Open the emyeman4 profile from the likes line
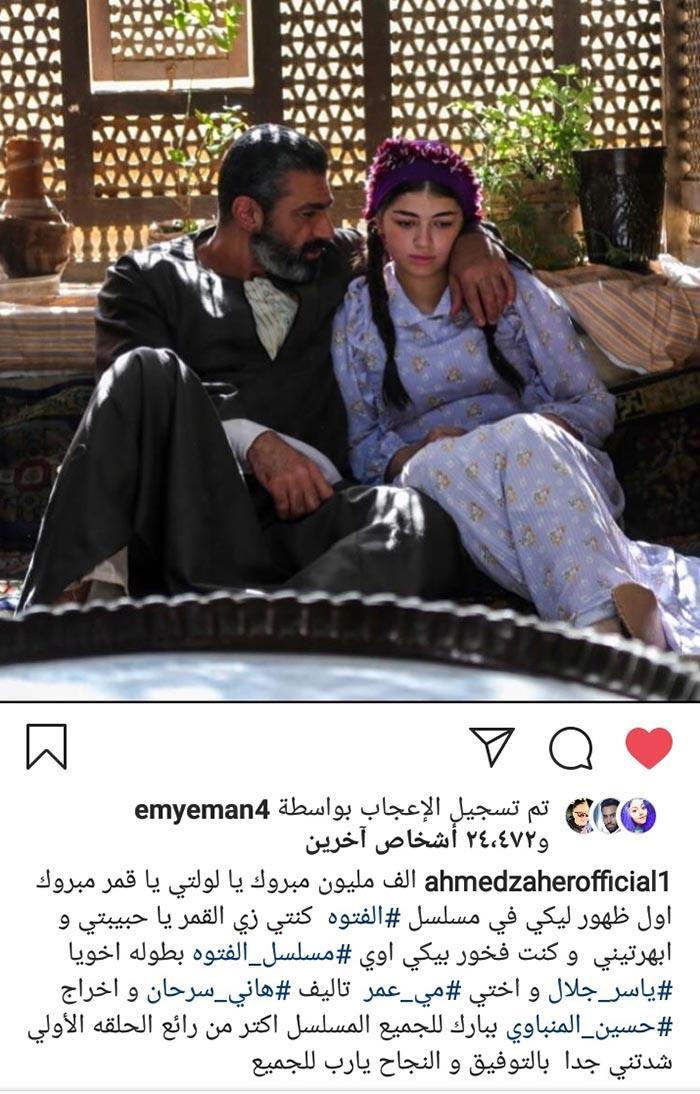The width and height of the screenshot is (700, 1094). coord(203,807)
